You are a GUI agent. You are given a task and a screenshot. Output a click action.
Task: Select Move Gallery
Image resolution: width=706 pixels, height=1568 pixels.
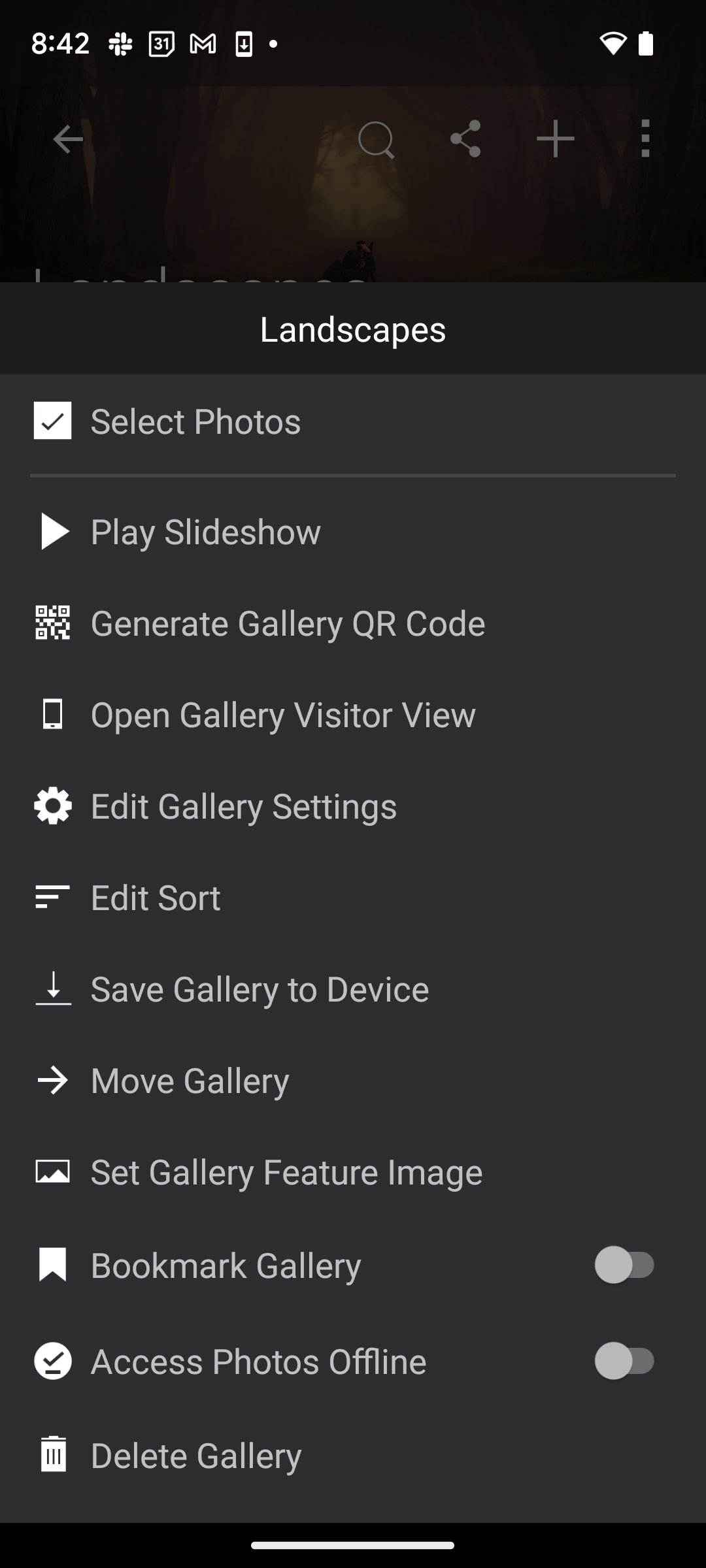[x=353, y=1081]
